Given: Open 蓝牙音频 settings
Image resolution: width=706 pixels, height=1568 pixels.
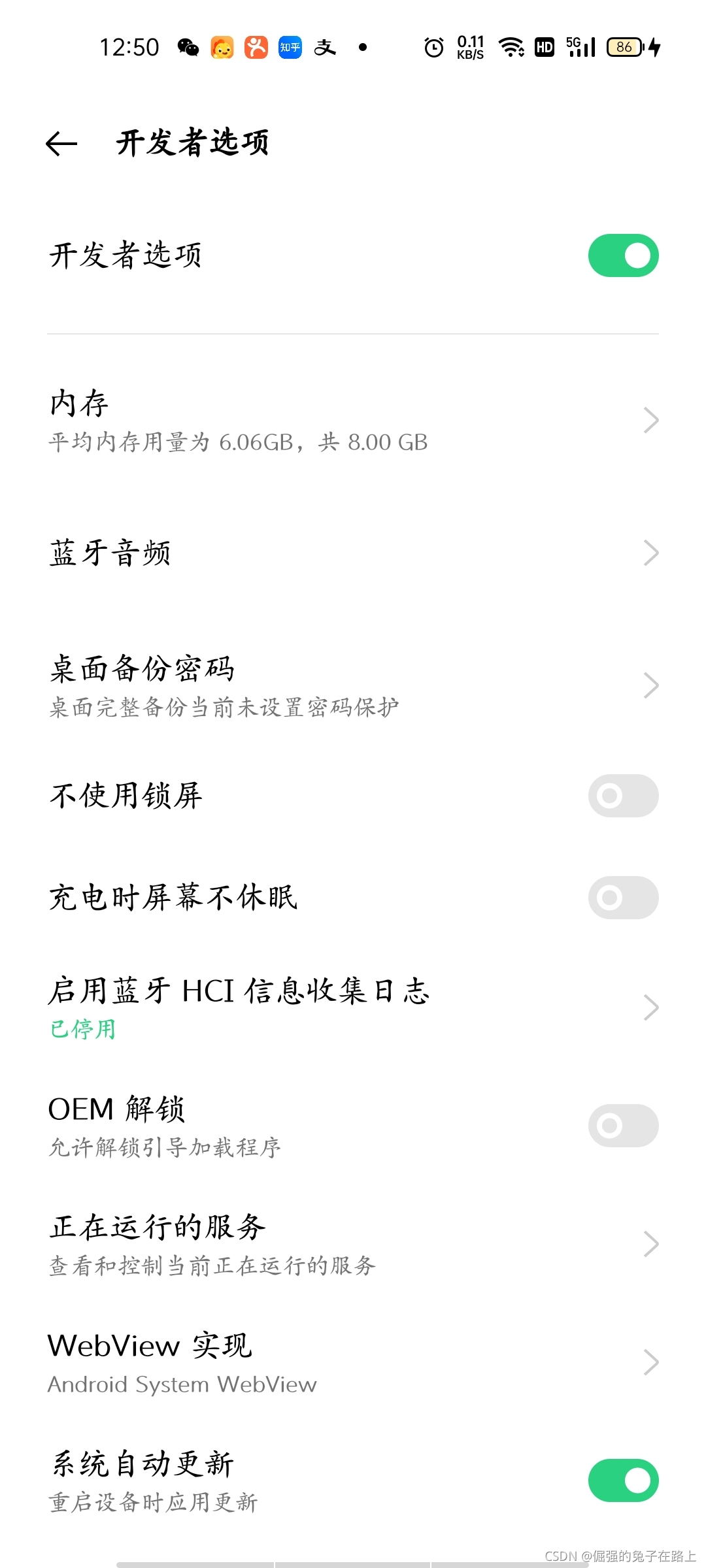Looking at the screenshot, I should (x=353, y=553).
